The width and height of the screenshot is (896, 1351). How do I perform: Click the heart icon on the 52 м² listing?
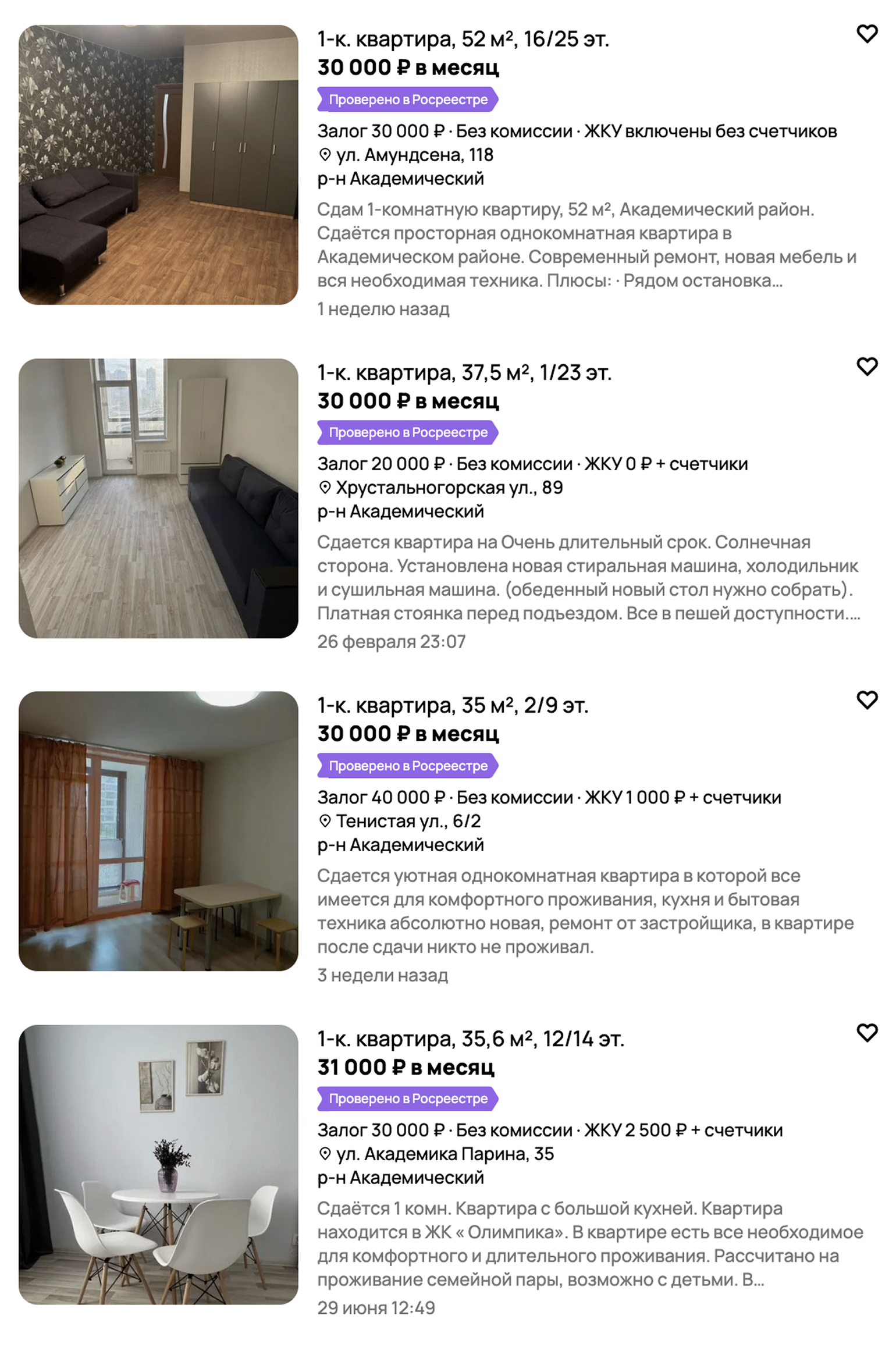867,33
